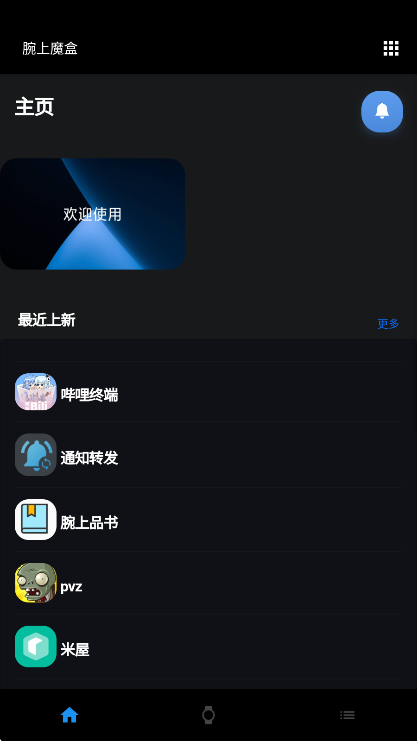Switch to the watch tab
417x741 pixels.
click(x=208, y=715)
